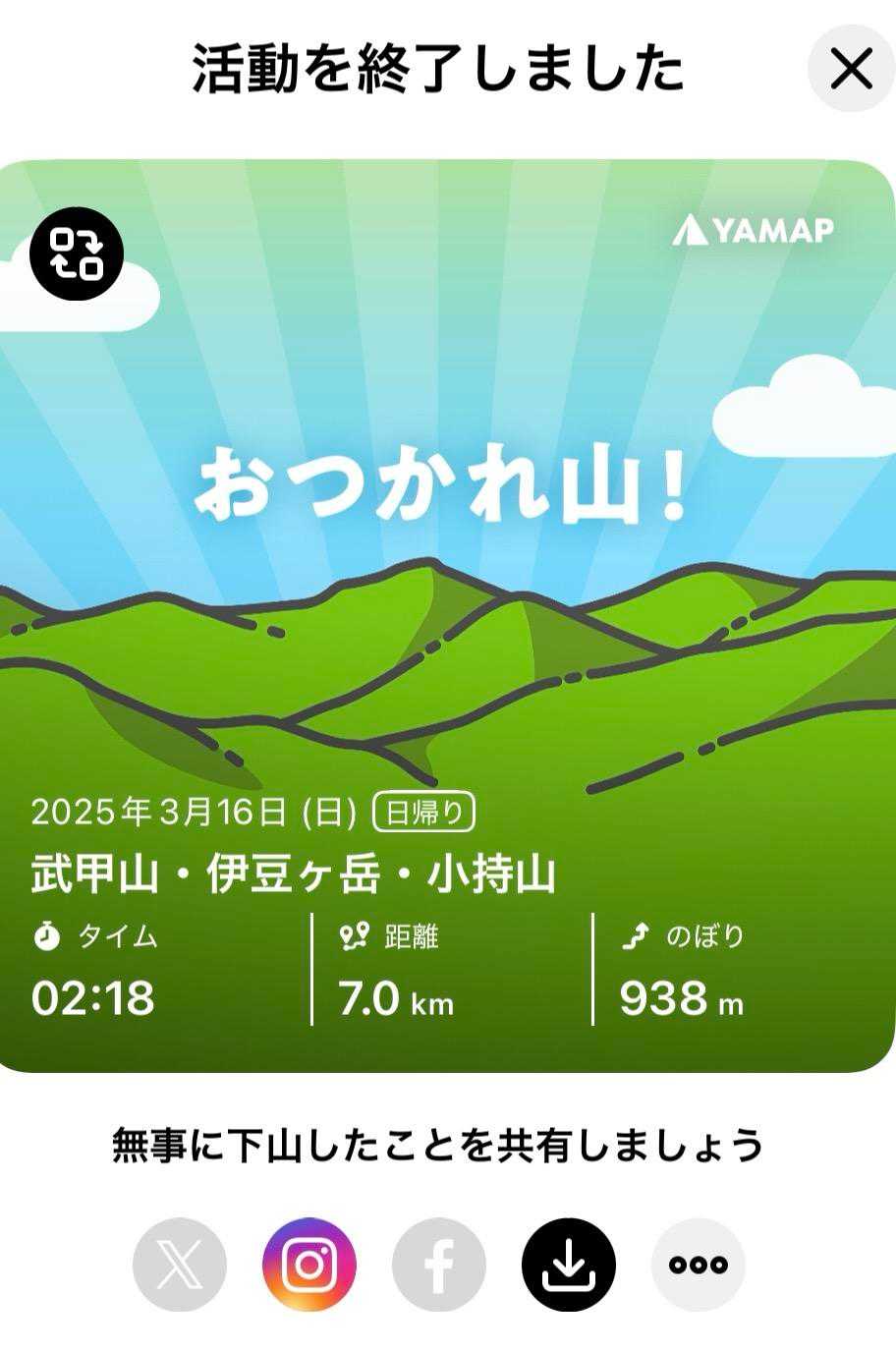Switch the share card design
The height and width of the screenshot is (1352, 896).
[77, 253]
